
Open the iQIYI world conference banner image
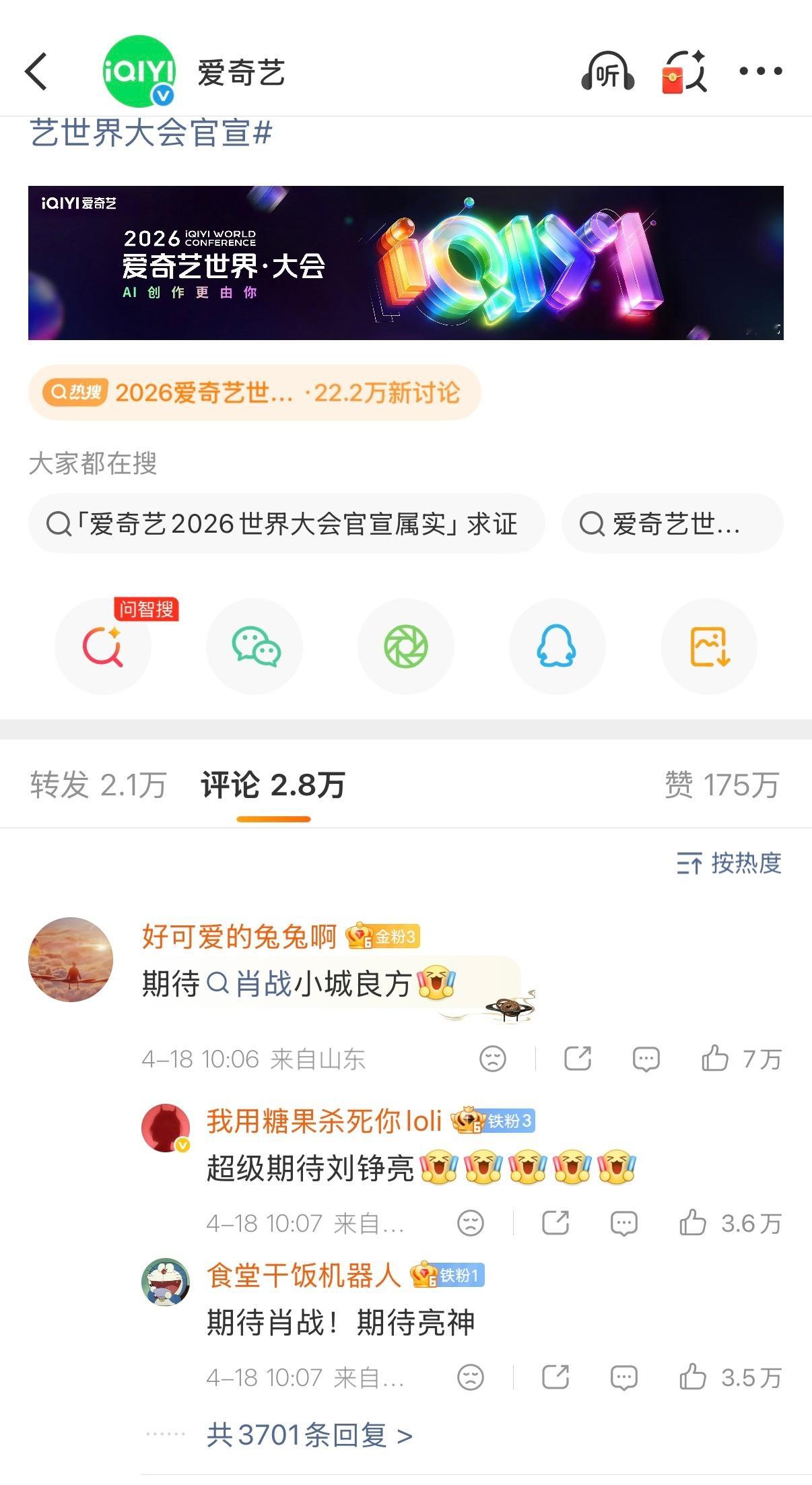click(406, 263)
